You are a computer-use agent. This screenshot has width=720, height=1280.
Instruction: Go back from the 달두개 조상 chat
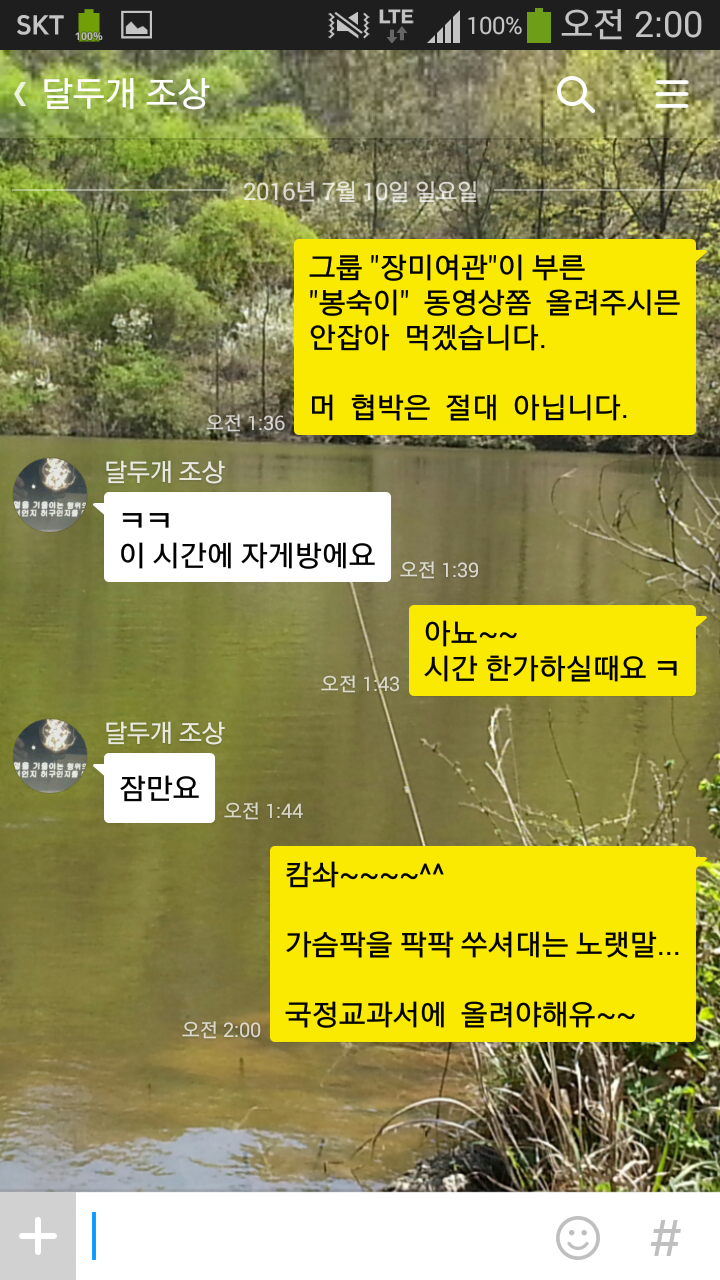tap(20, 94)
